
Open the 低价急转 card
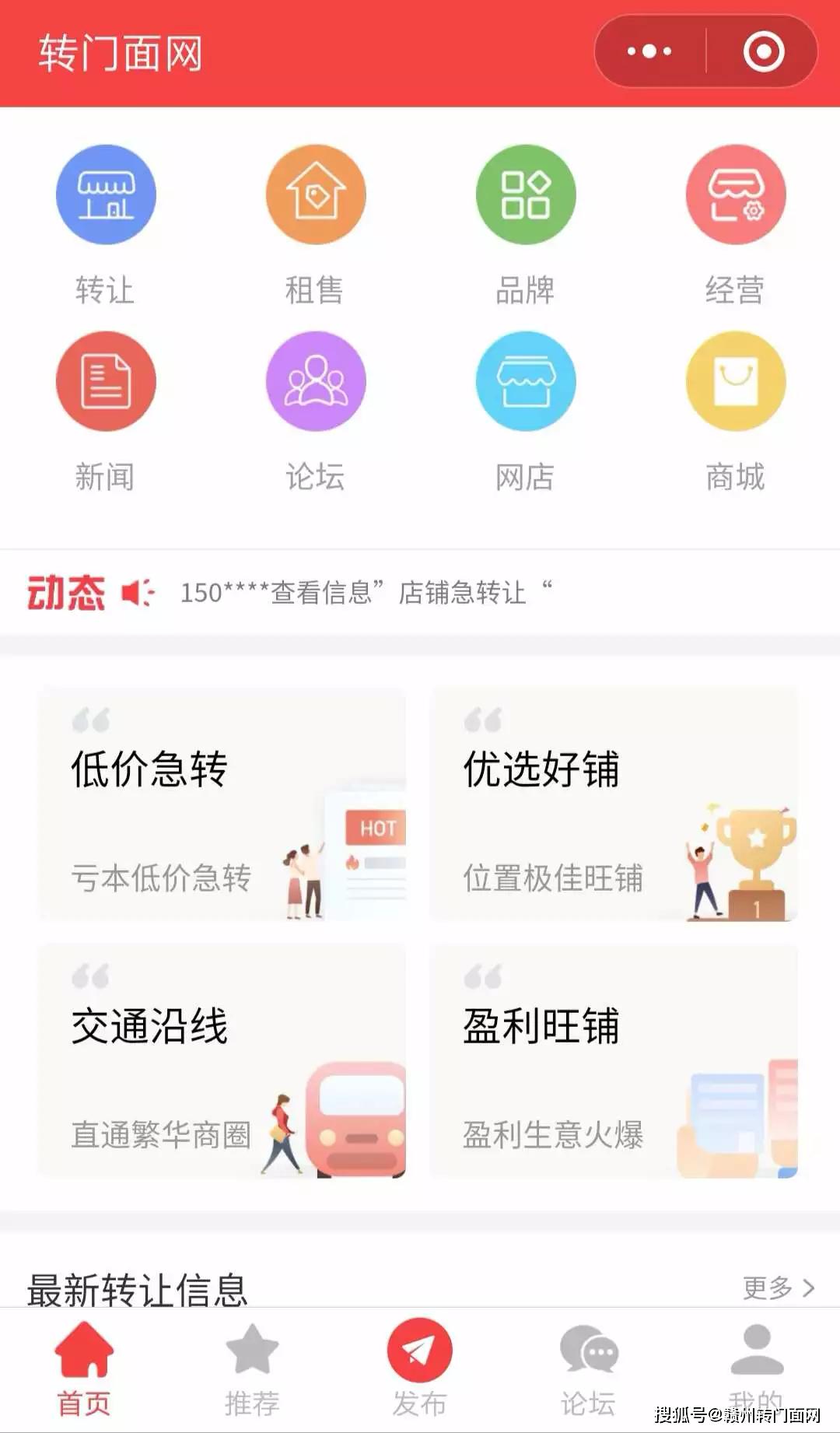coord(222,804)
